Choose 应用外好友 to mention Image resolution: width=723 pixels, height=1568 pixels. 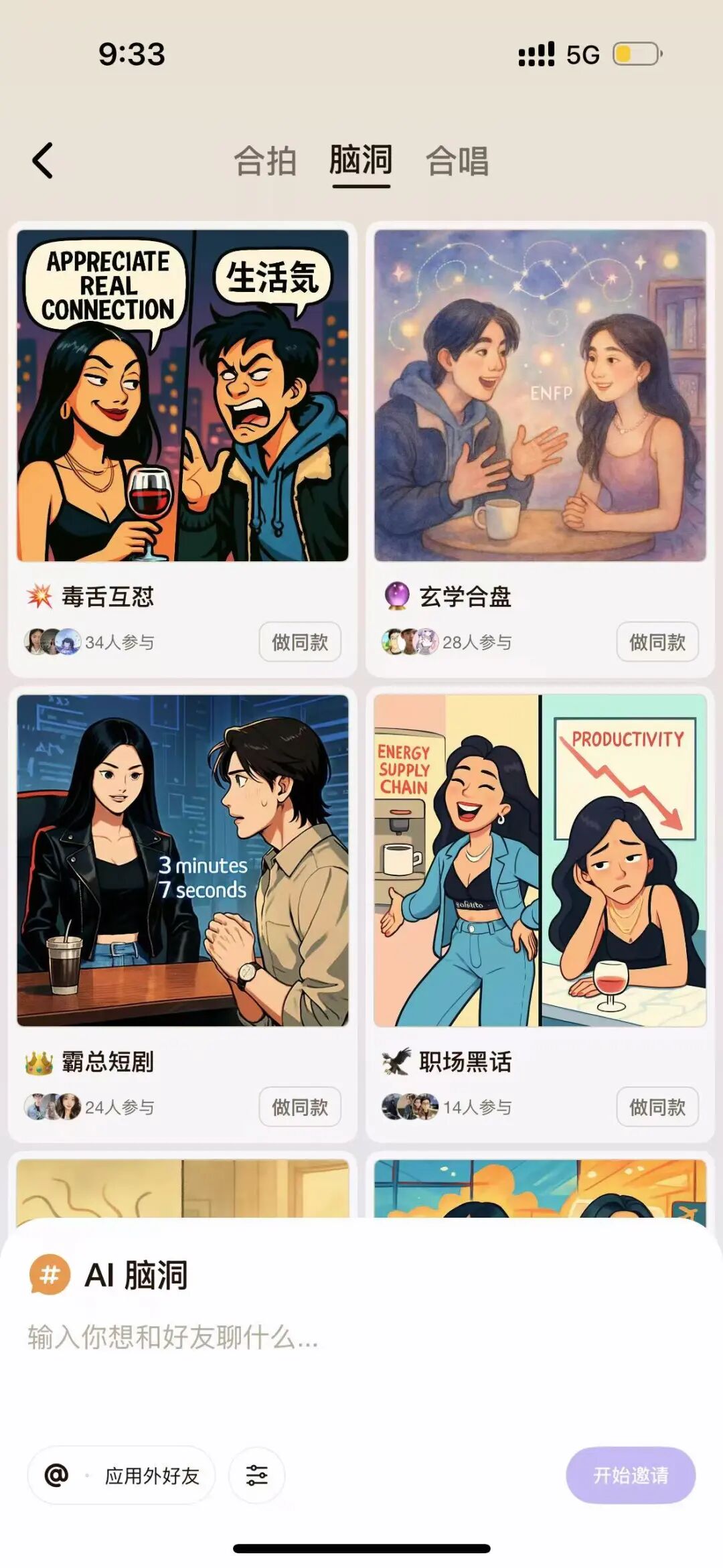click(x=122, y=1476)
